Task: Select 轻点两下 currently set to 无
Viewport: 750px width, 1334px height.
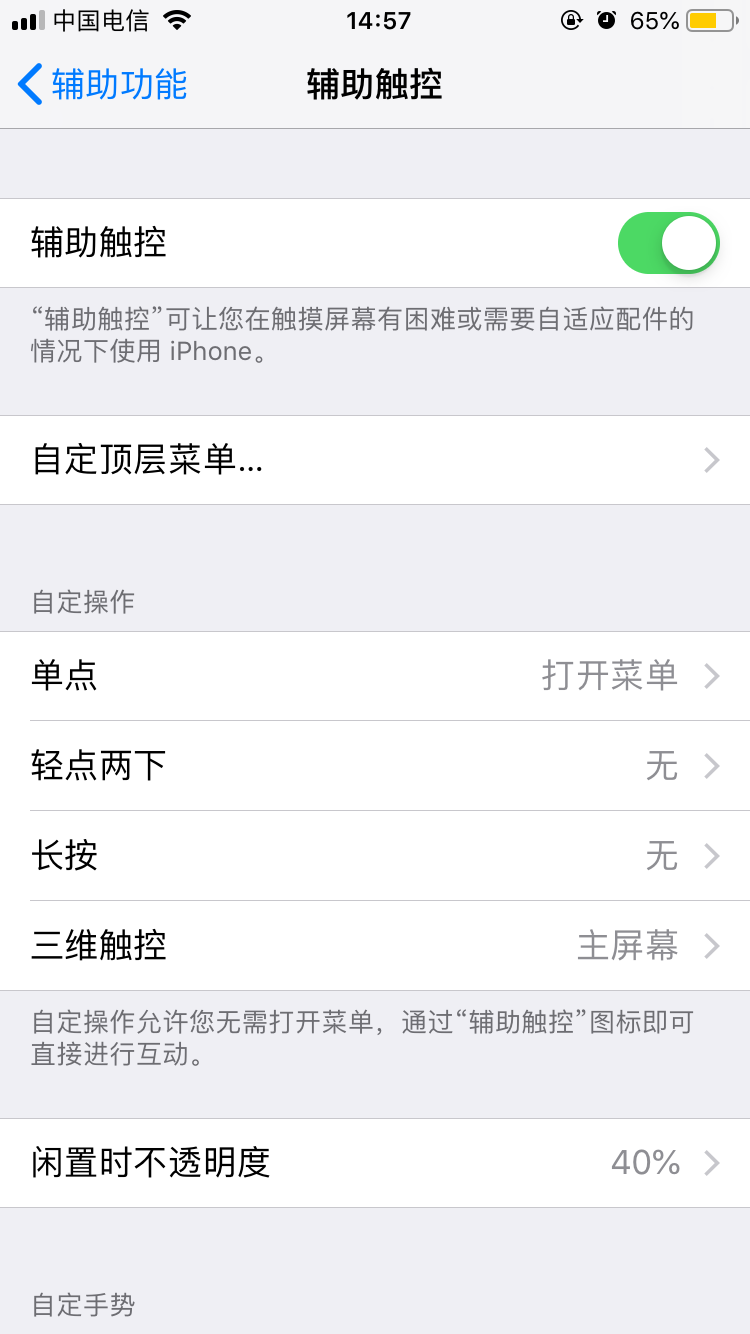Action: pyautogui.click(x=375, y=766)
